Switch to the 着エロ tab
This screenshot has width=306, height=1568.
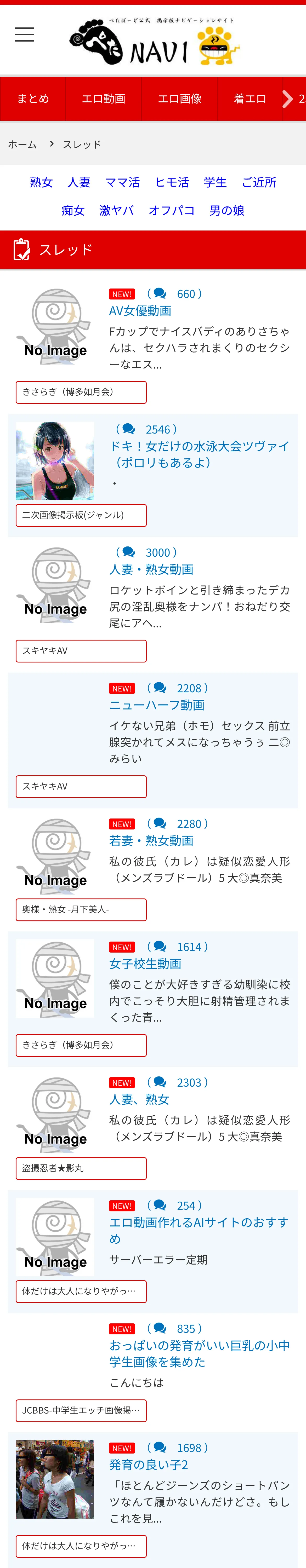250,99
